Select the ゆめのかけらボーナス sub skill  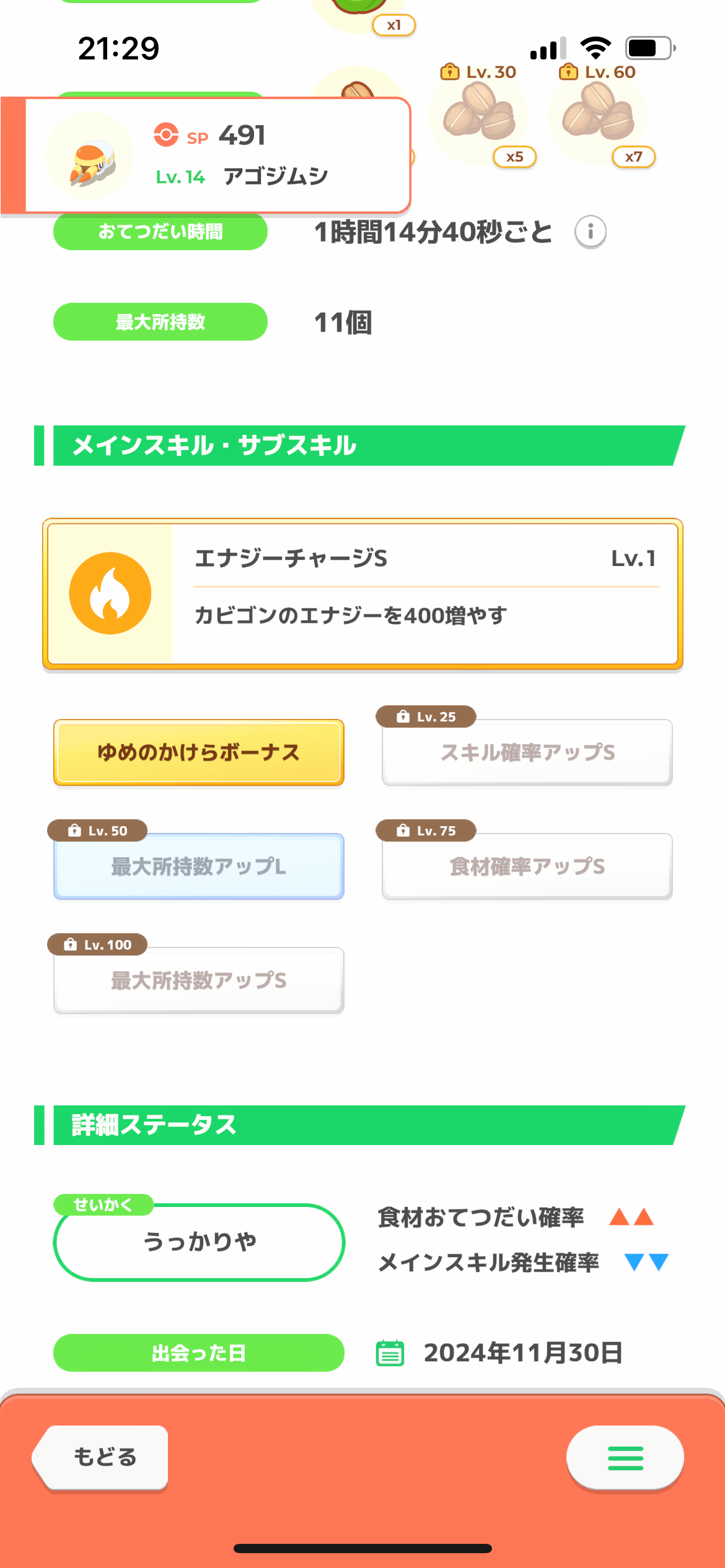pos(198,752)
